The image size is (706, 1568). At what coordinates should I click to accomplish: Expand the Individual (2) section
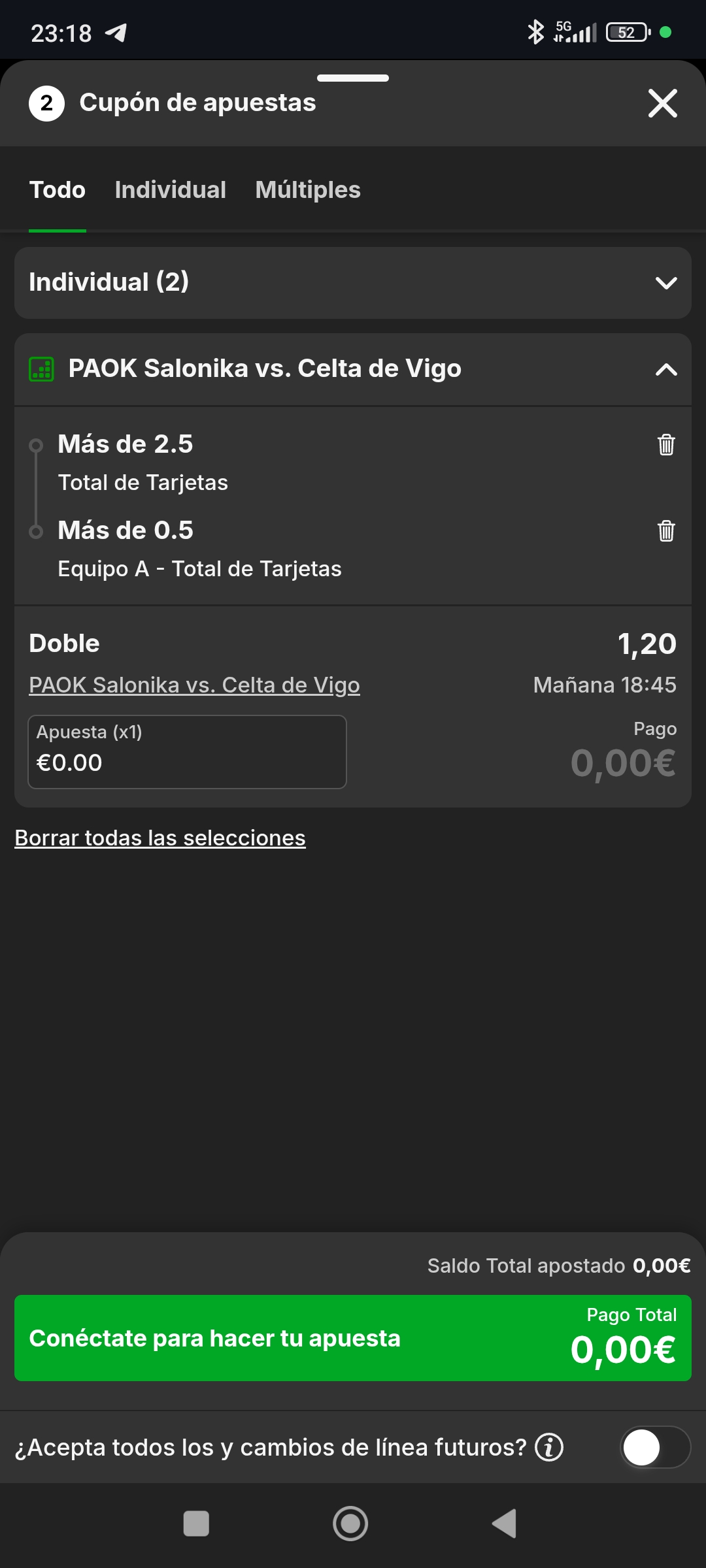(665, 283)
